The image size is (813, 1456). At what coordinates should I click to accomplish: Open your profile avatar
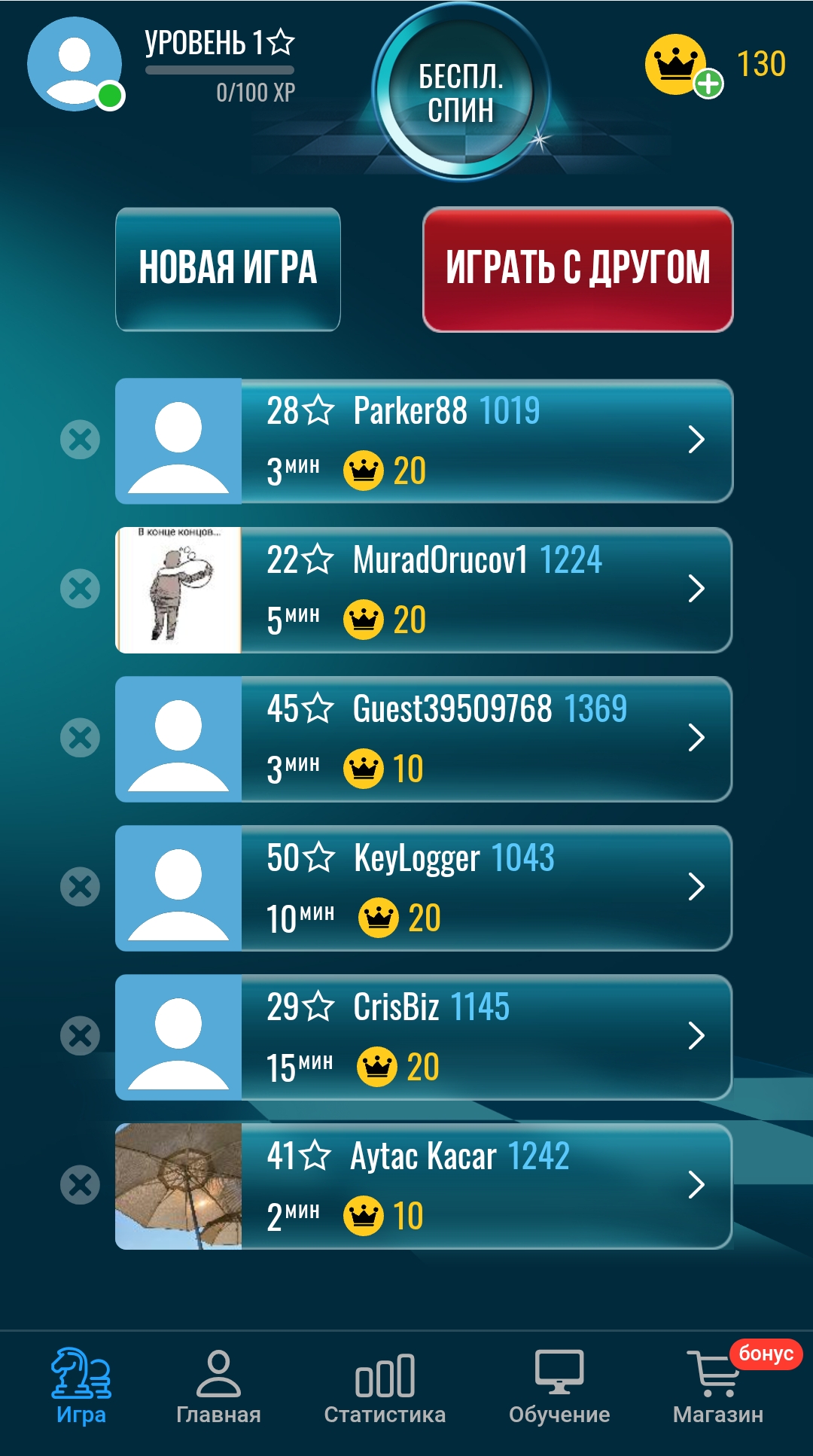(75, 64)
